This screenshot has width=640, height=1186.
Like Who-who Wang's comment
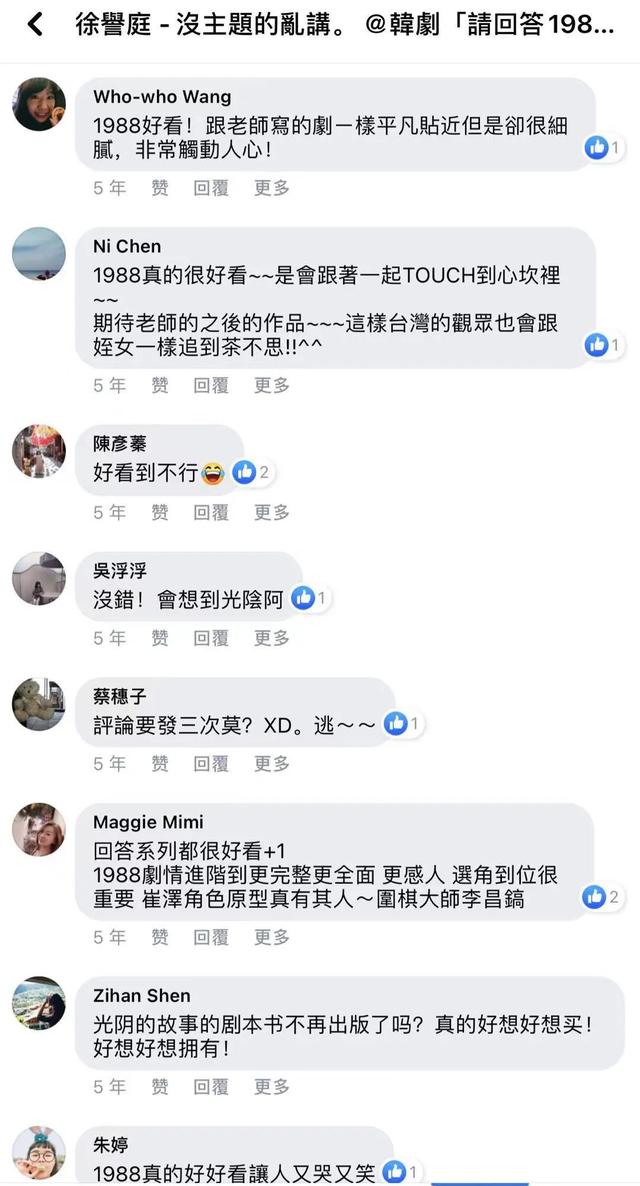click(160, 188)
